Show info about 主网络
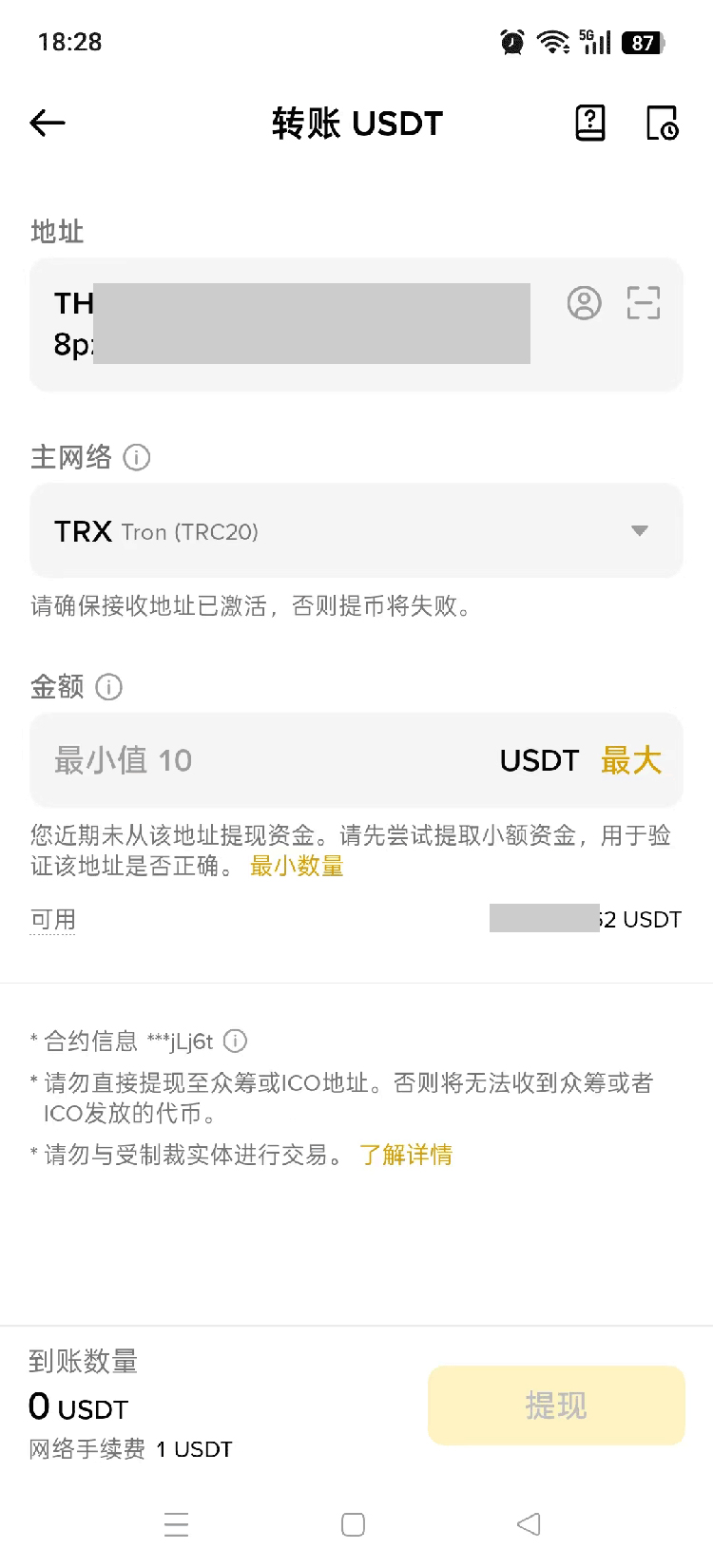 (137, 458)
